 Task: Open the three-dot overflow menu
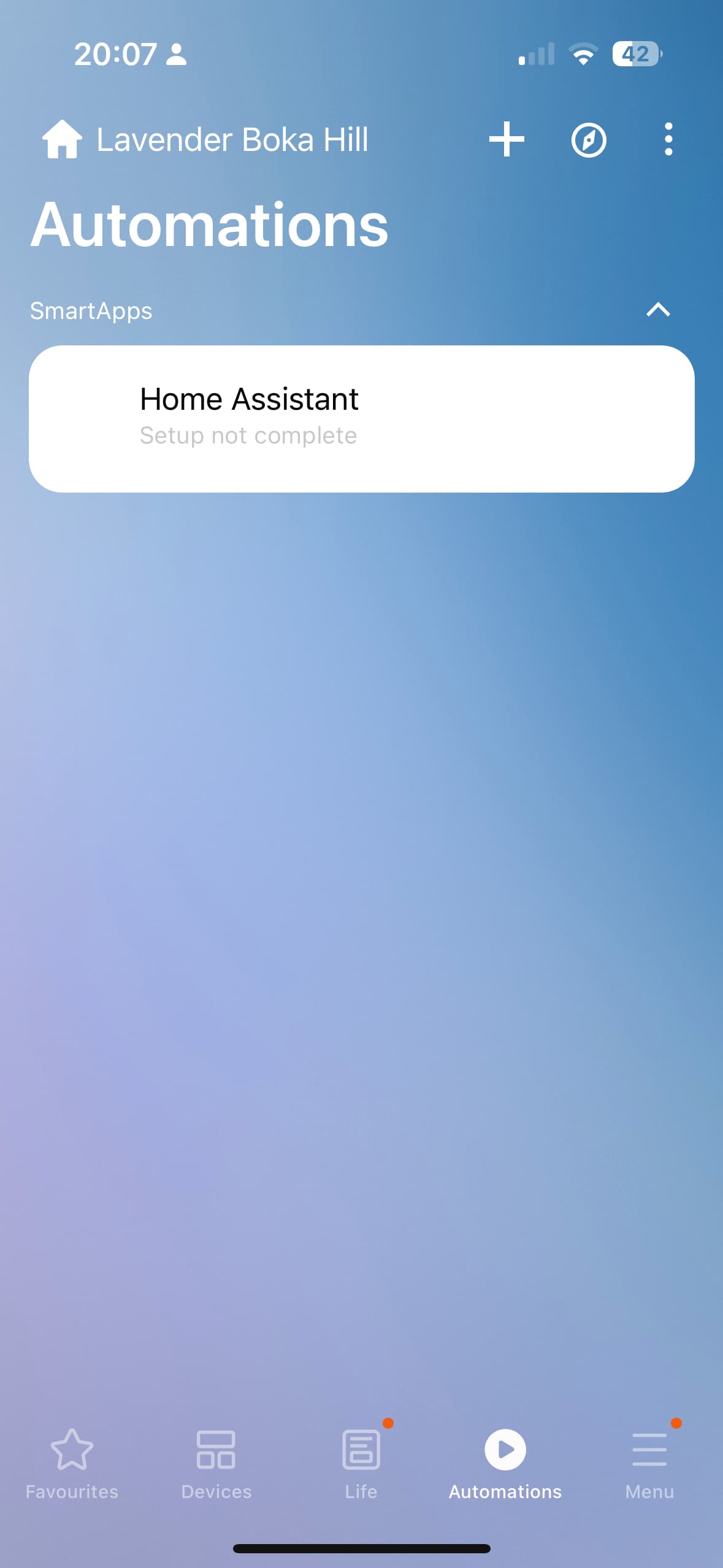tap(668, 139)
